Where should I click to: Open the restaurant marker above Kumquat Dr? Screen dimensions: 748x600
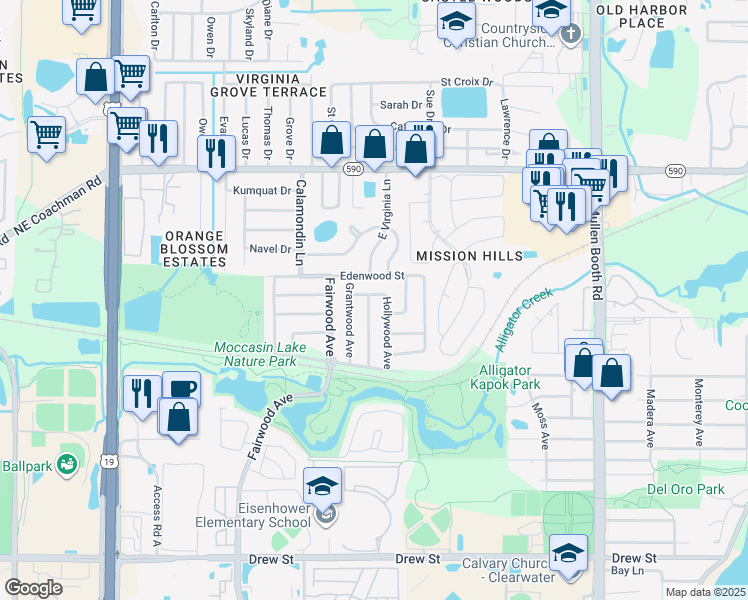tap(217, 155)
